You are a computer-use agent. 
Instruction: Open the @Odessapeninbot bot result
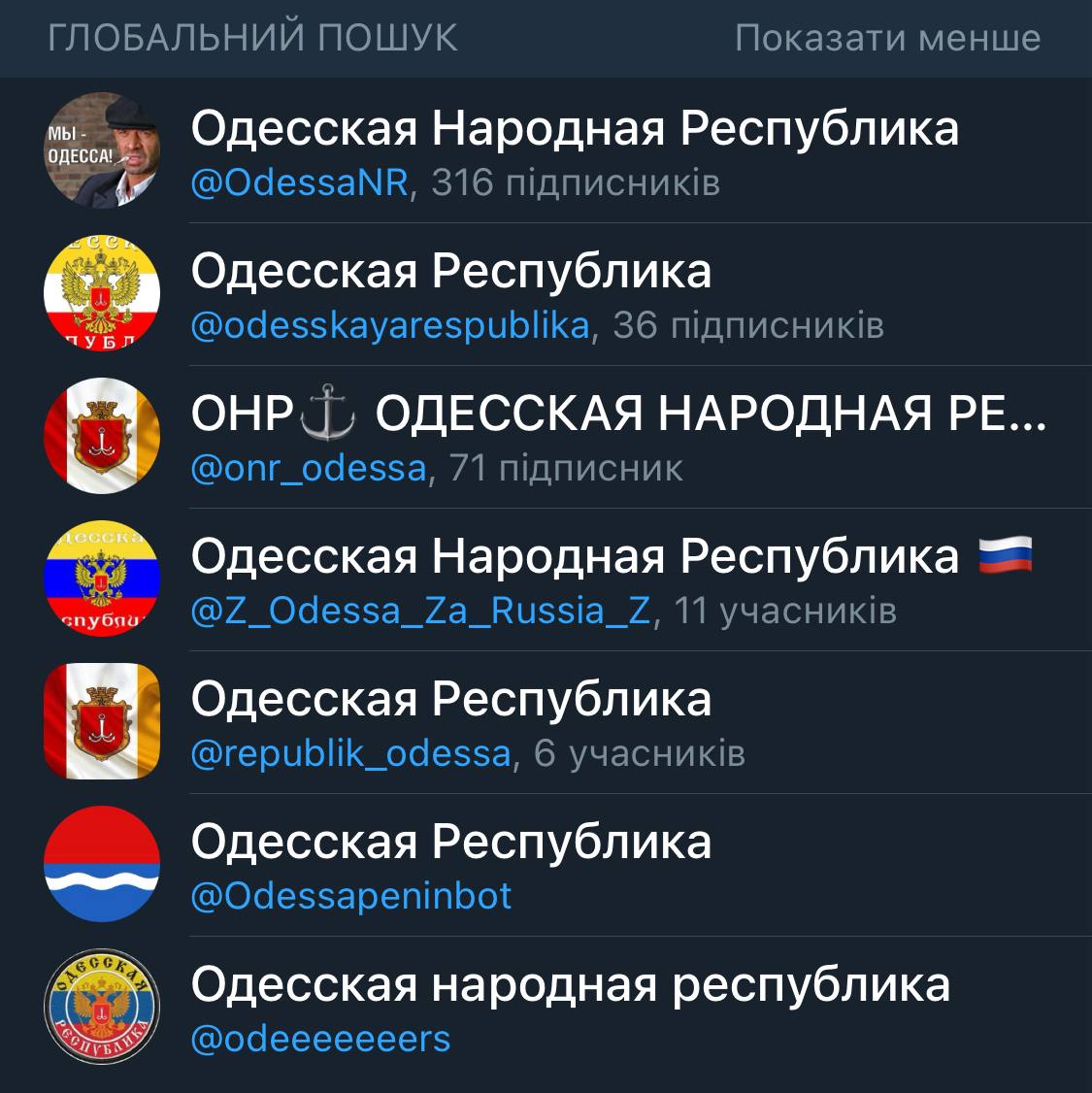[x=573, y=866]
